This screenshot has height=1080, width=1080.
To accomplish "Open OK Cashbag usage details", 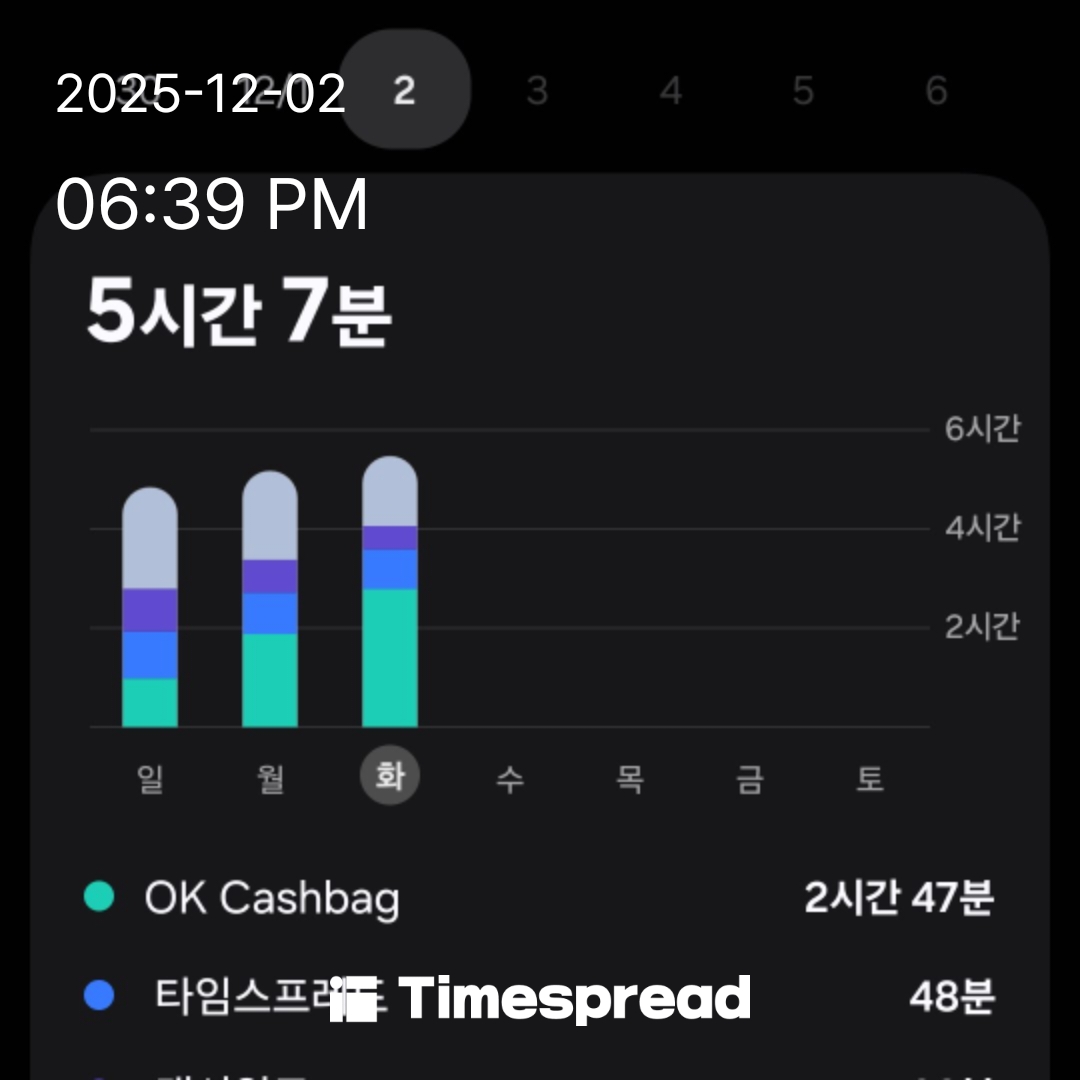I will [540, 898].
